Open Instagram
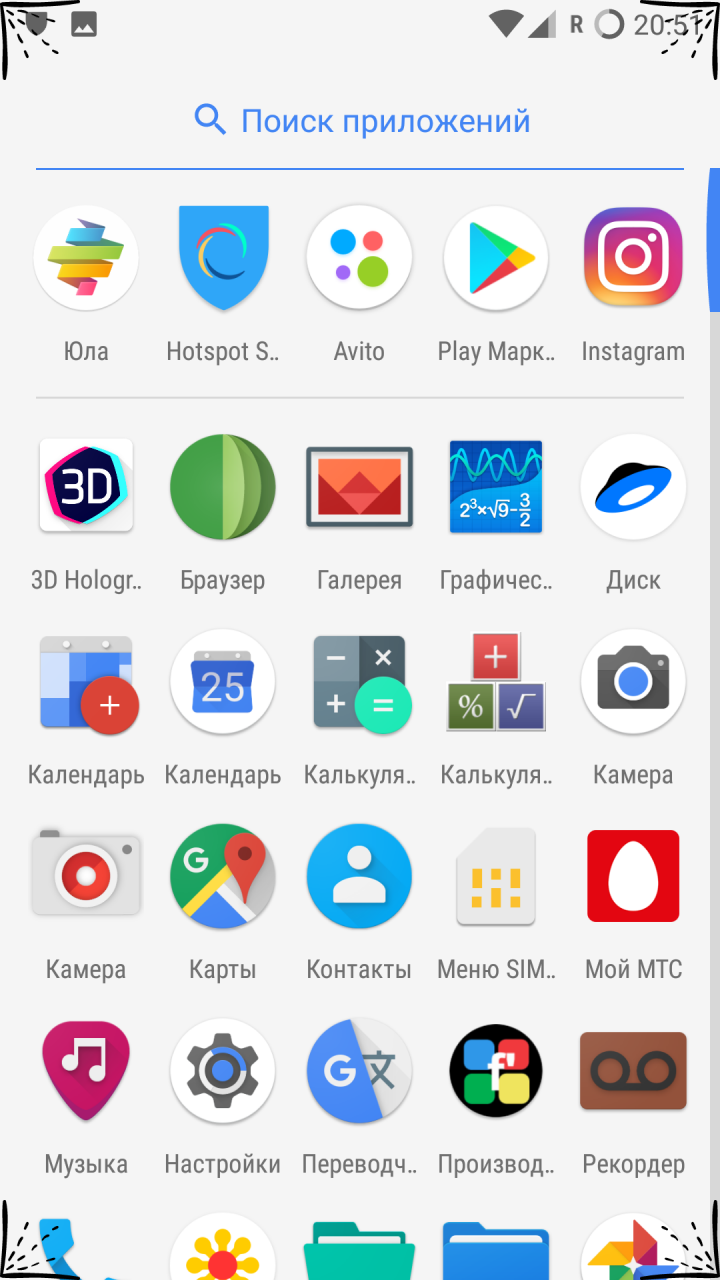The width and height of the screenshot is (720, 1280). pyautogui.click(x=633, y=258)
